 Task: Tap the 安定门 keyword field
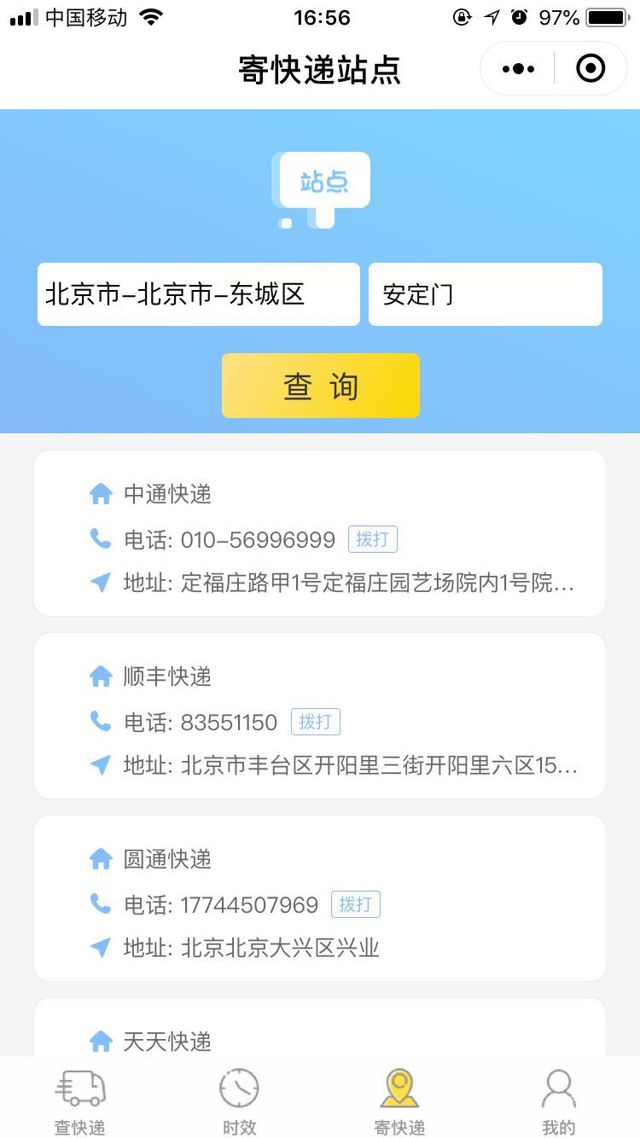click(x=485, y=294)
